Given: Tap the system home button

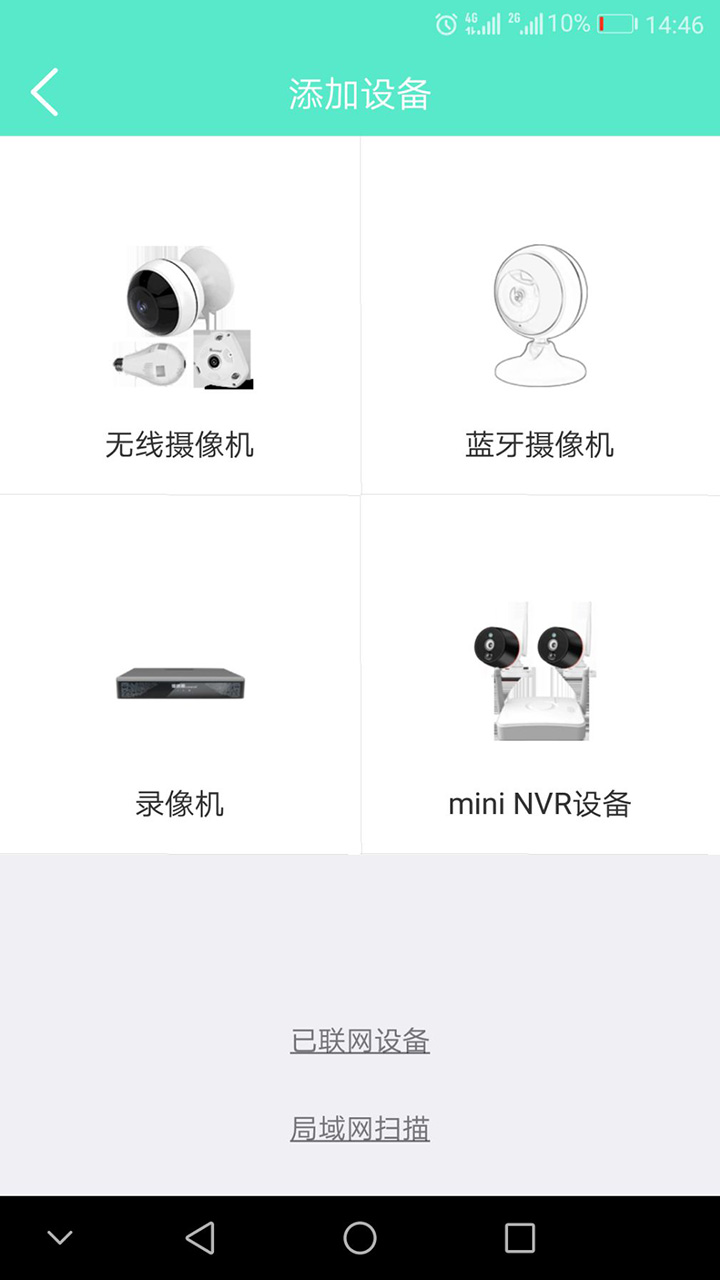Looking at the screenshot, I should 360,1238.
